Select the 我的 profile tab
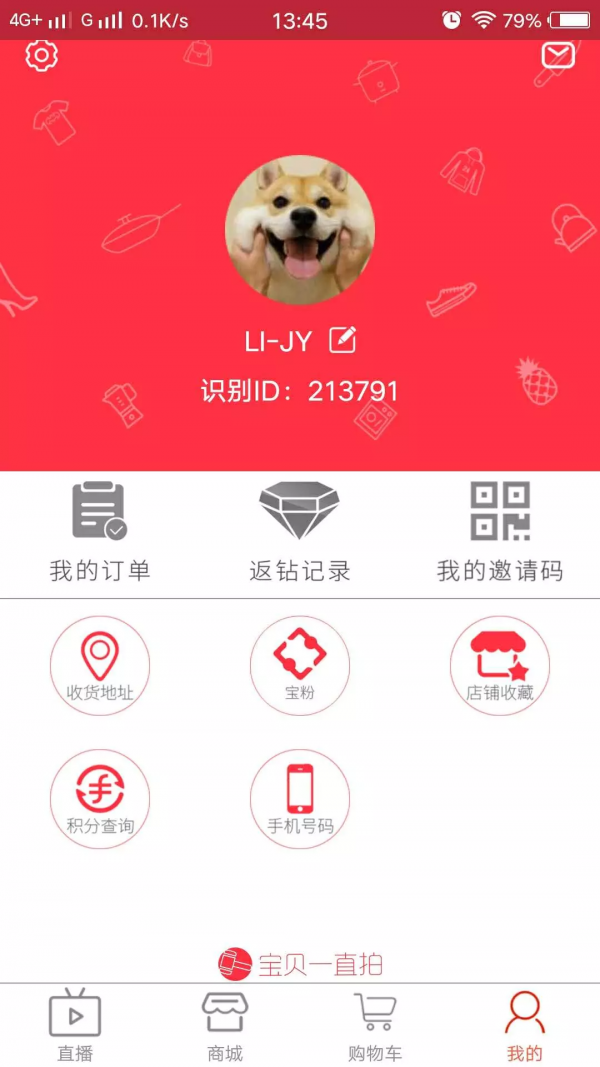 (x=525, y=1025)
